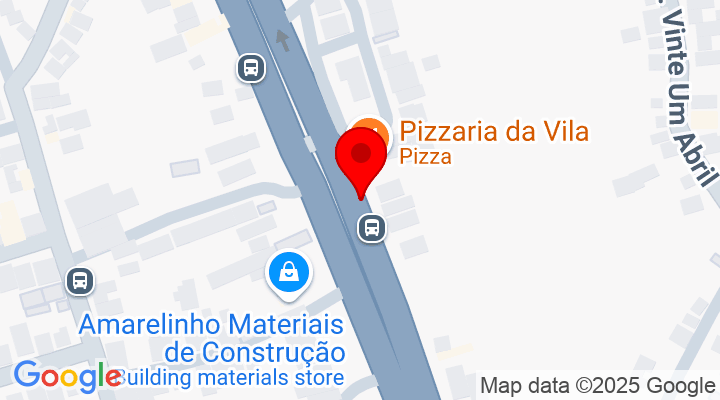Tap the bus stop at the top of the map
Screen dimensions: 720x400
pyautogui.click(x=250, y=68)
